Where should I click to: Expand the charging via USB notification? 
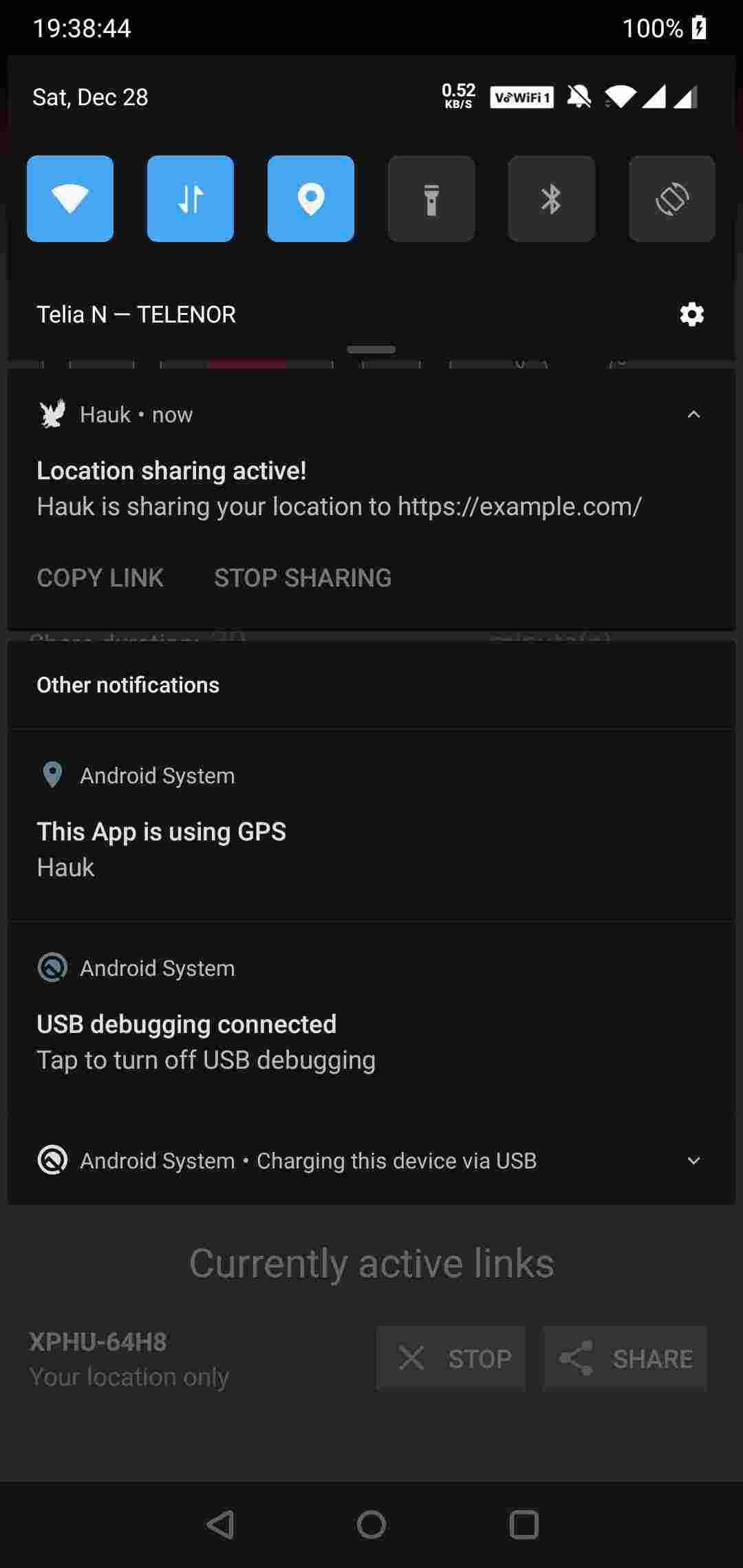[x=693, y=1161]
